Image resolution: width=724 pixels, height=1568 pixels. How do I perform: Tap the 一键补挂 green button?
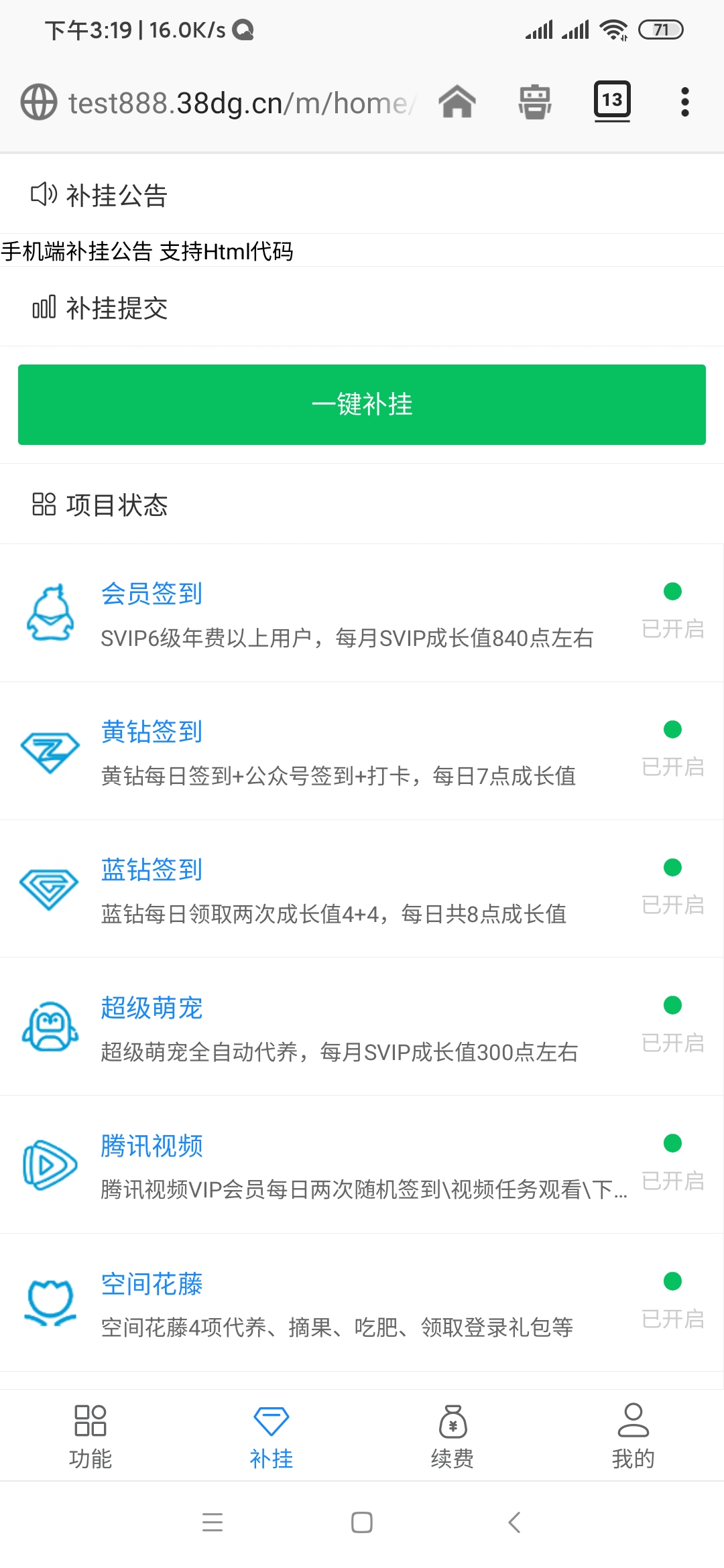(x=362, y=405)
